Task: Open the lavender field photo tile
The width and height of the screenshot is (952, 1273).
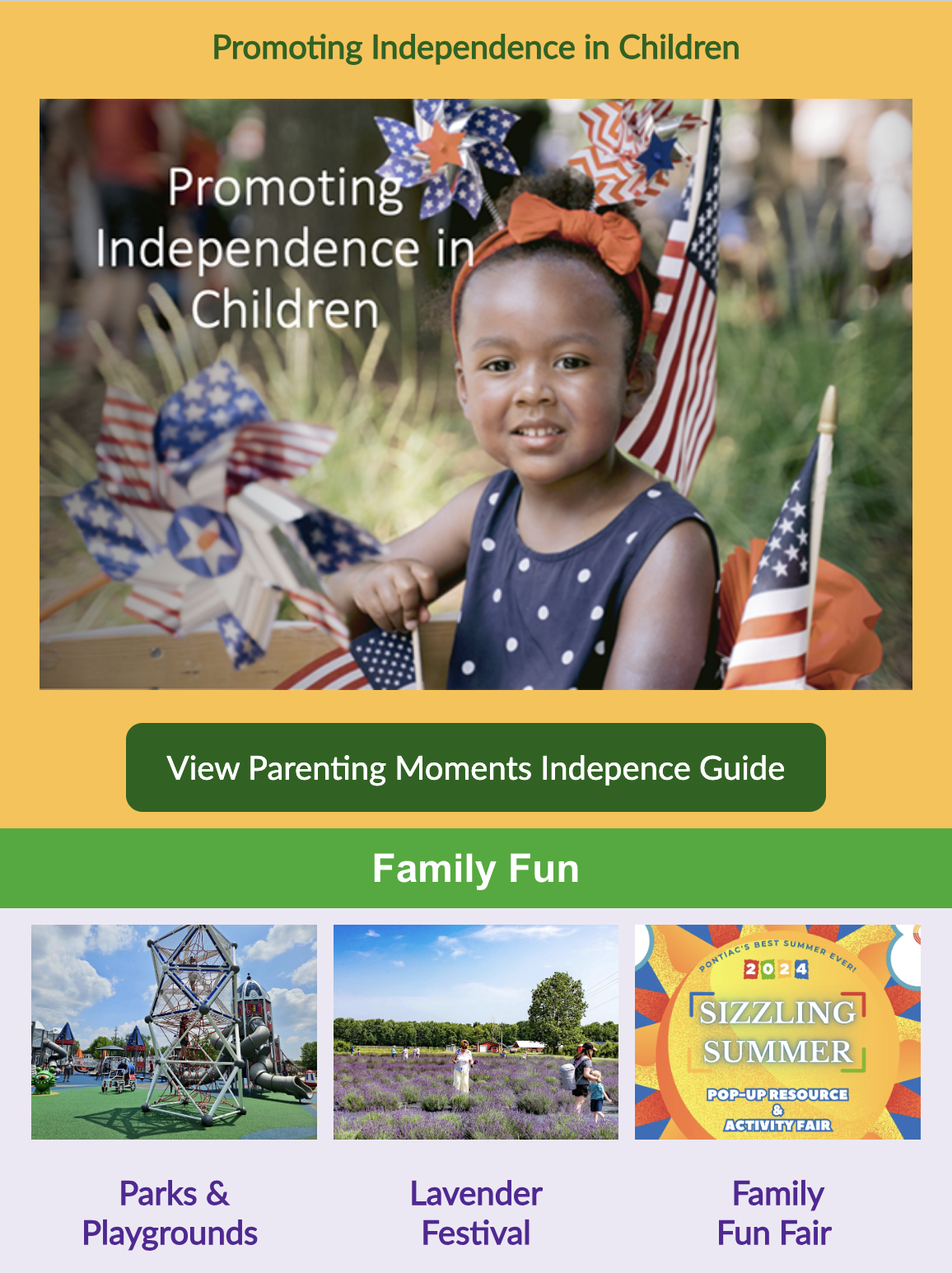Action: click(x=475, y=1032)
